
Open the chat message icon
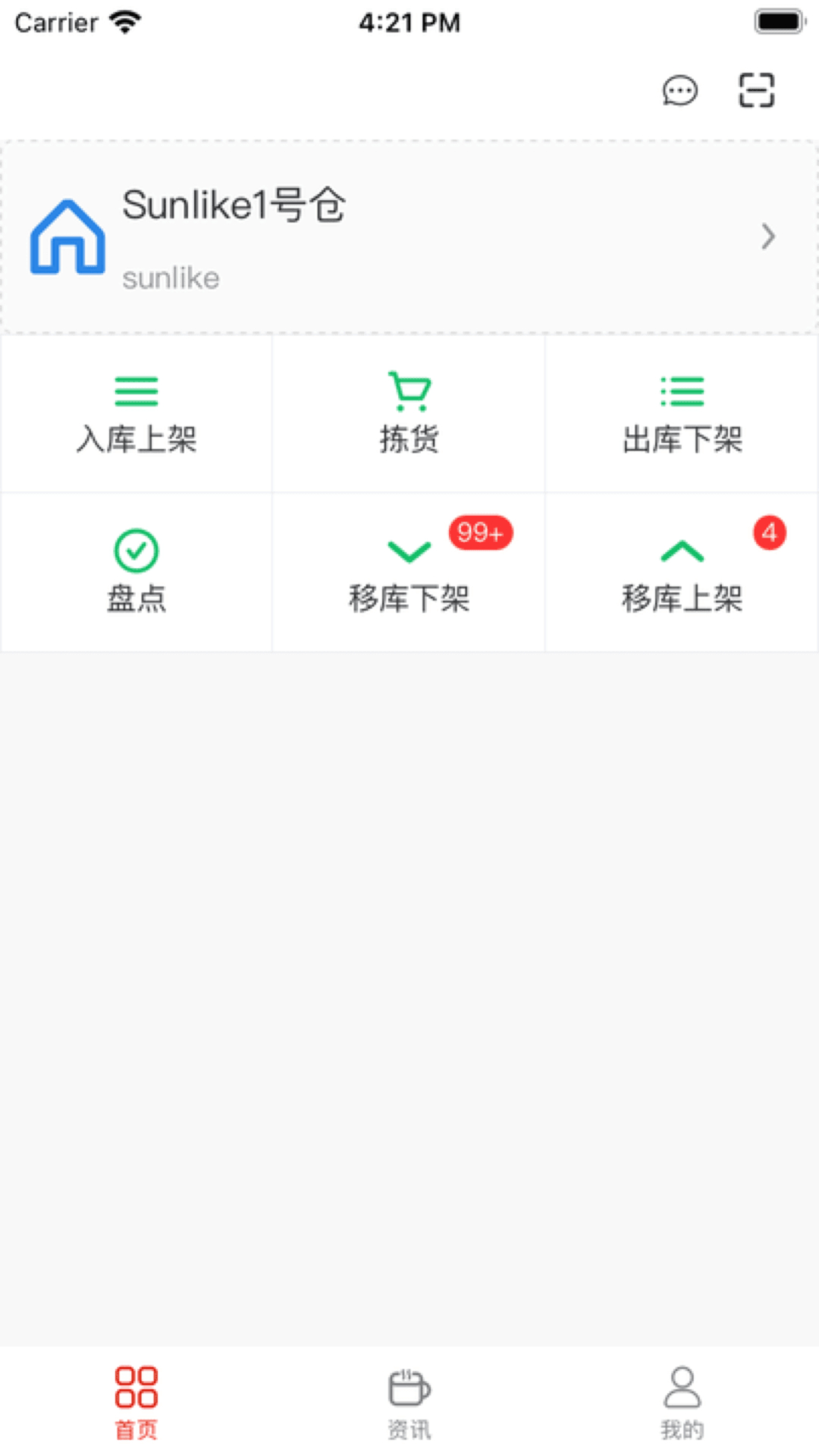[x=680, y=91]
